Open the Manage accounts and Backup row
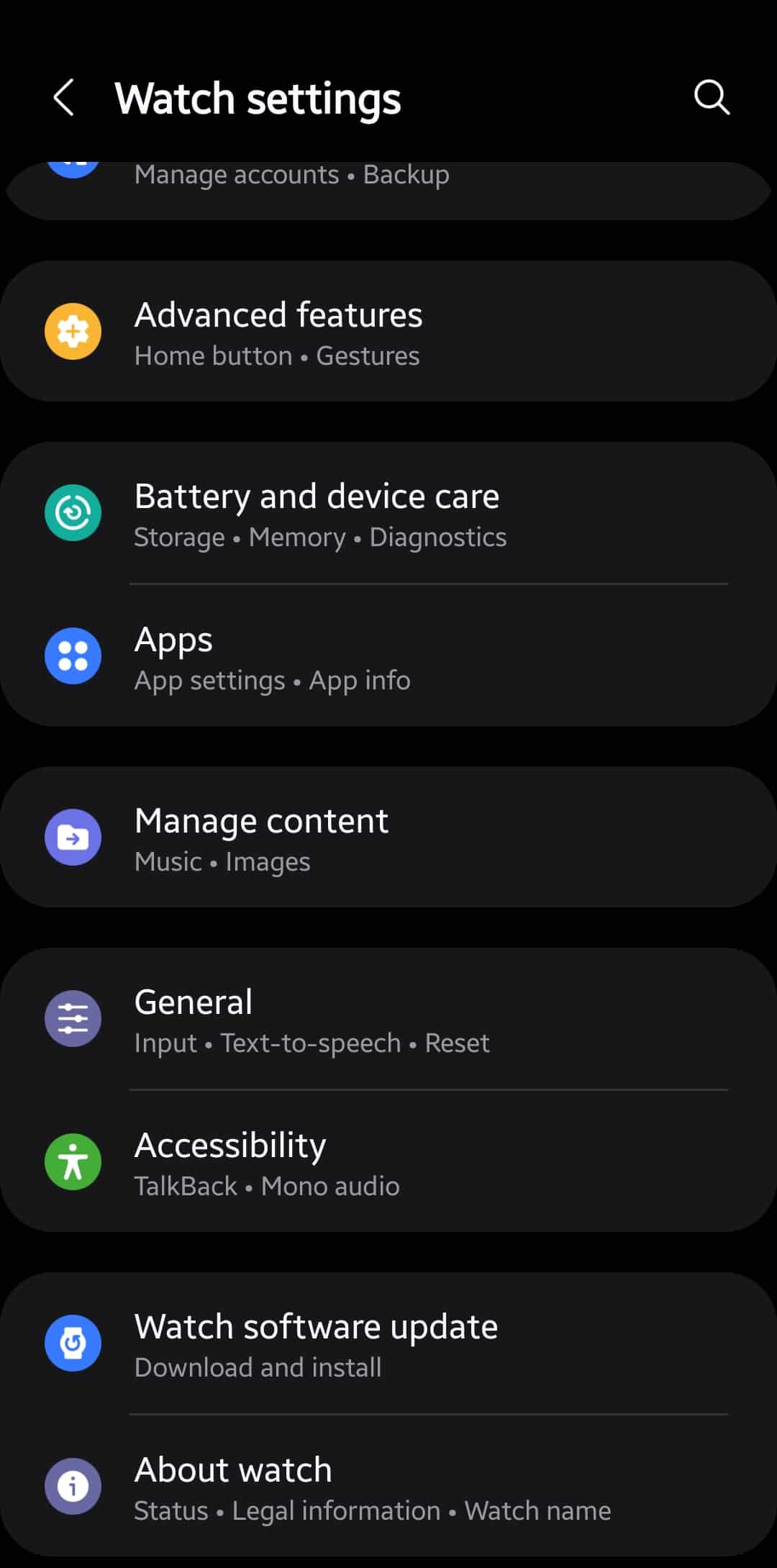Image resolution: width=777 pixels, height=1568 pixels. (x=388, y=189)
